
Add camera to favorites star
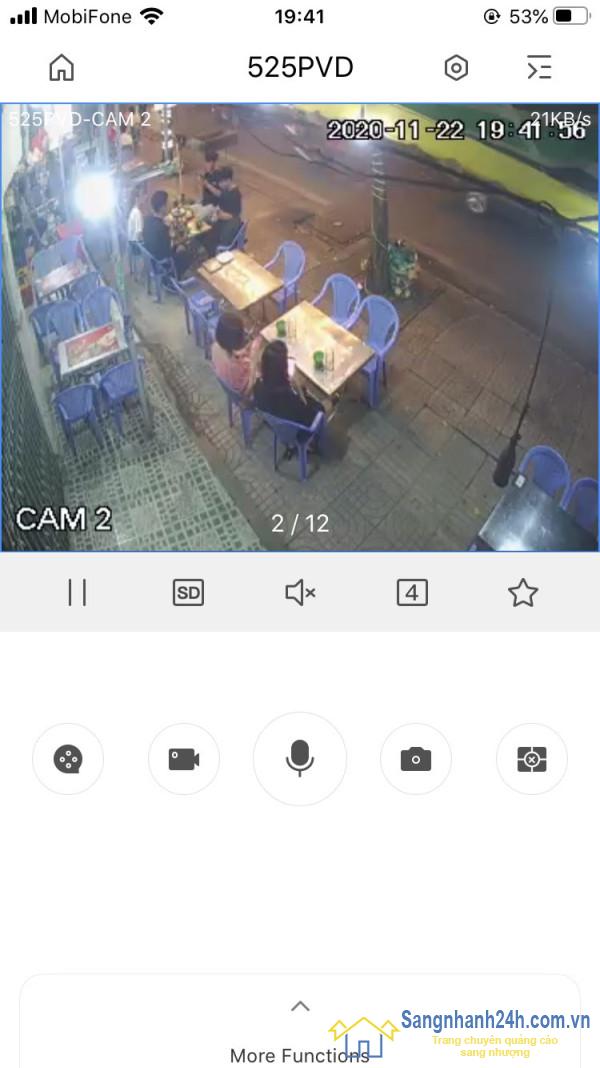click(523, 592)
